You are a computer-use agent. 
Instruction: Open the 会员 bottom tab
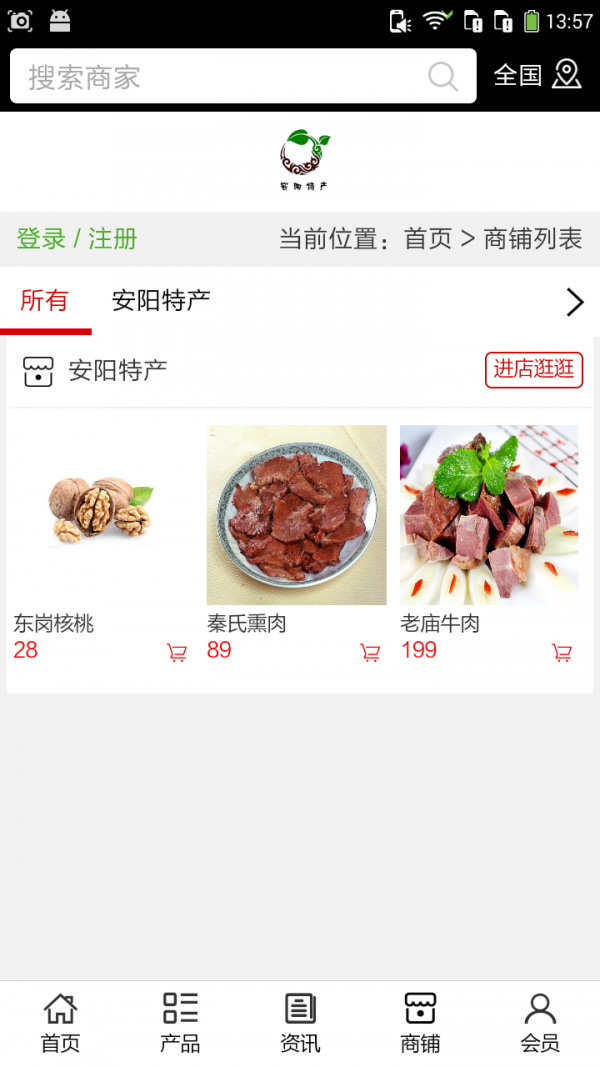click(x=540, y=1023)
